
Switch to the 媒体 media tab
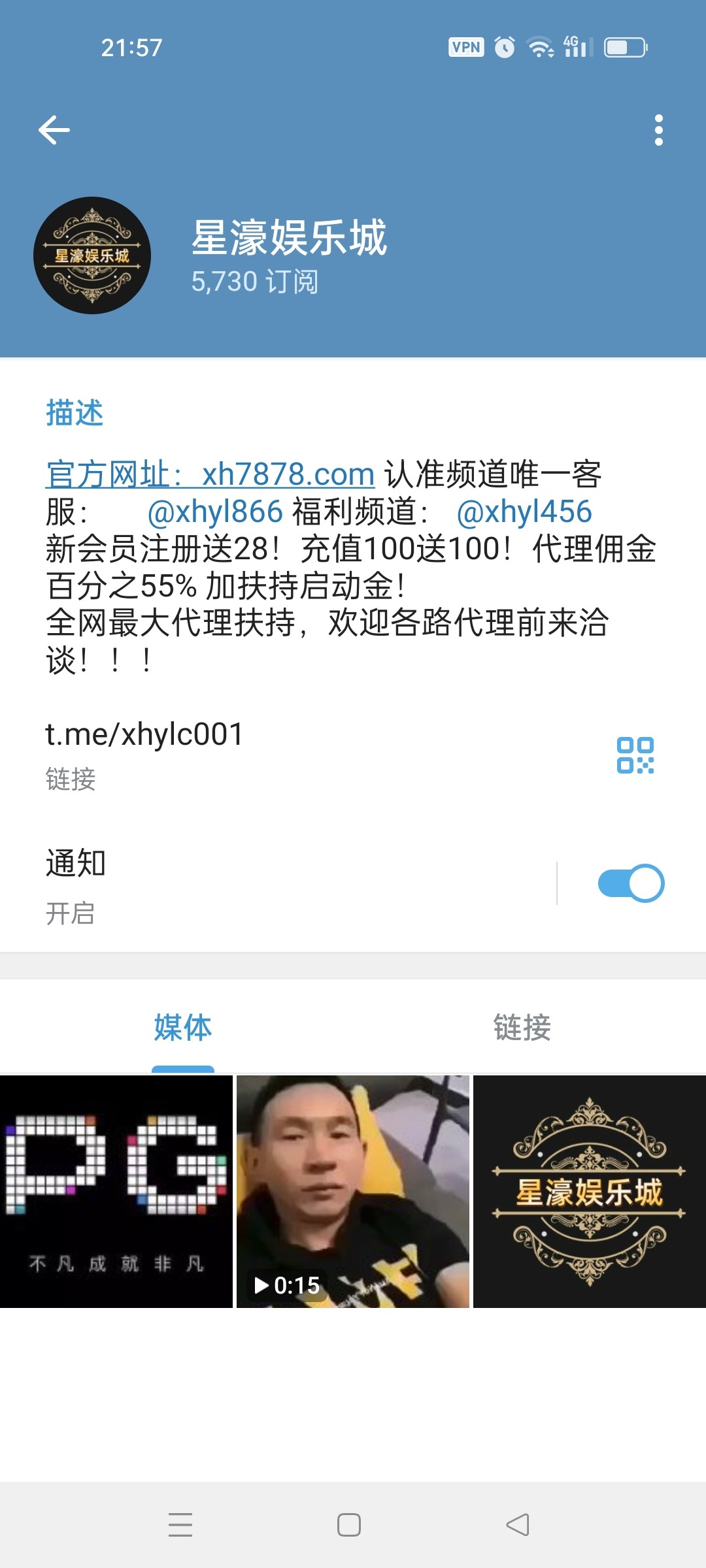click(x=183, y=1028)
